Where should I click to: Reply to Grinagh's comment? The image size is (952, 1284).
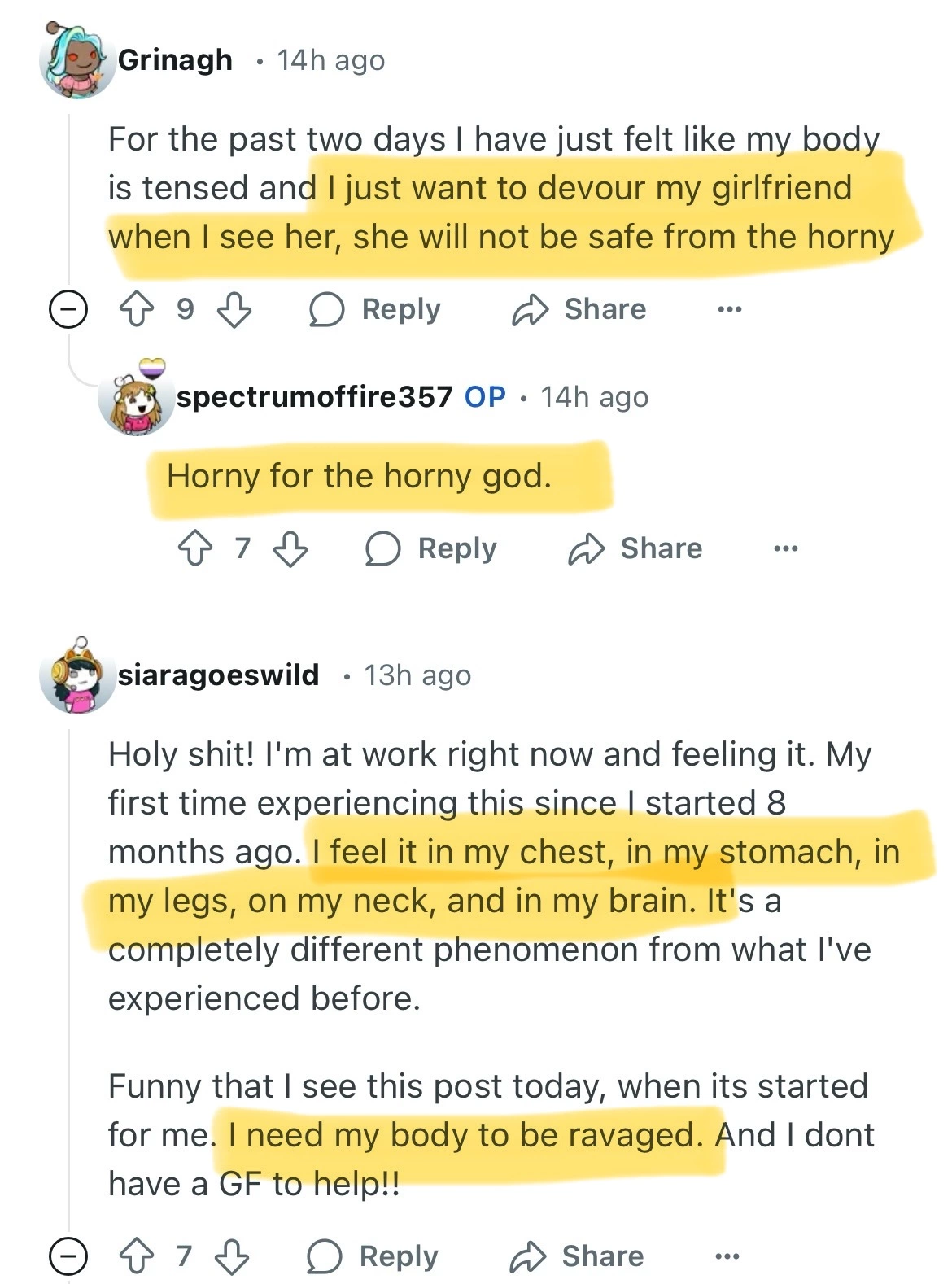click(x=375, y=310)
